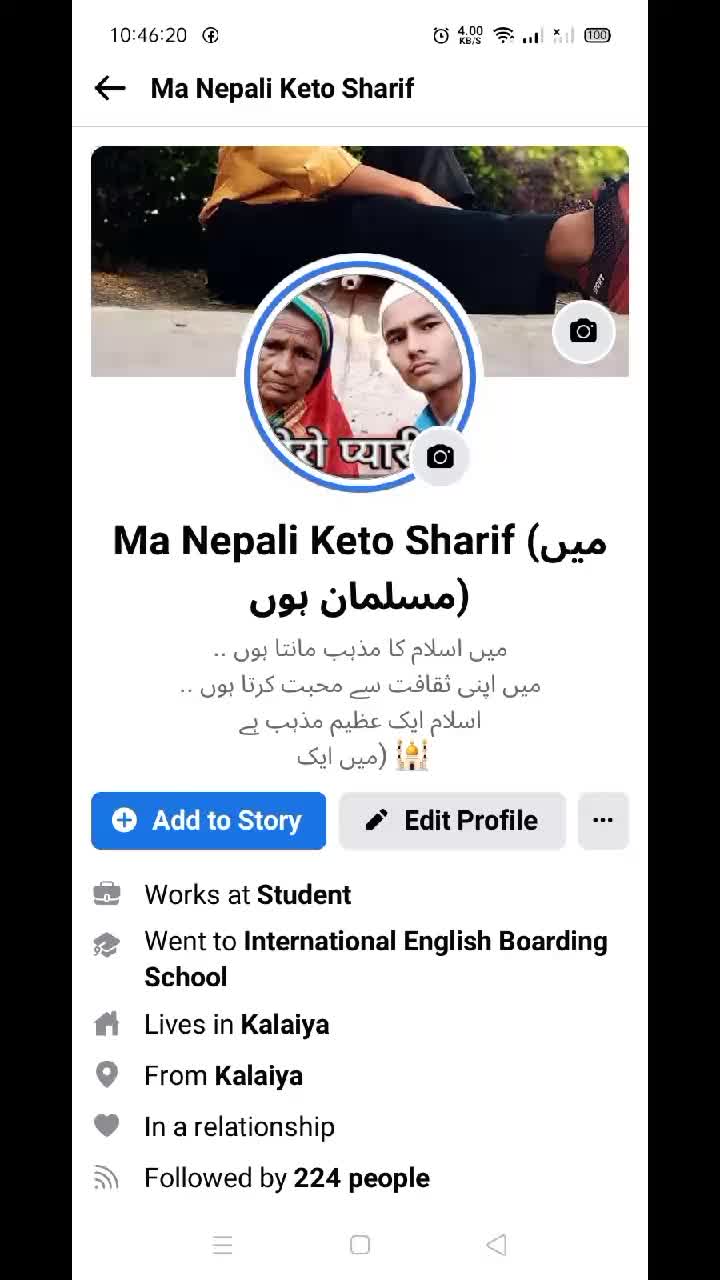This screenshot has width=720, height=1280.
Task: Go back using the top arrow
Action: [110, 88]
